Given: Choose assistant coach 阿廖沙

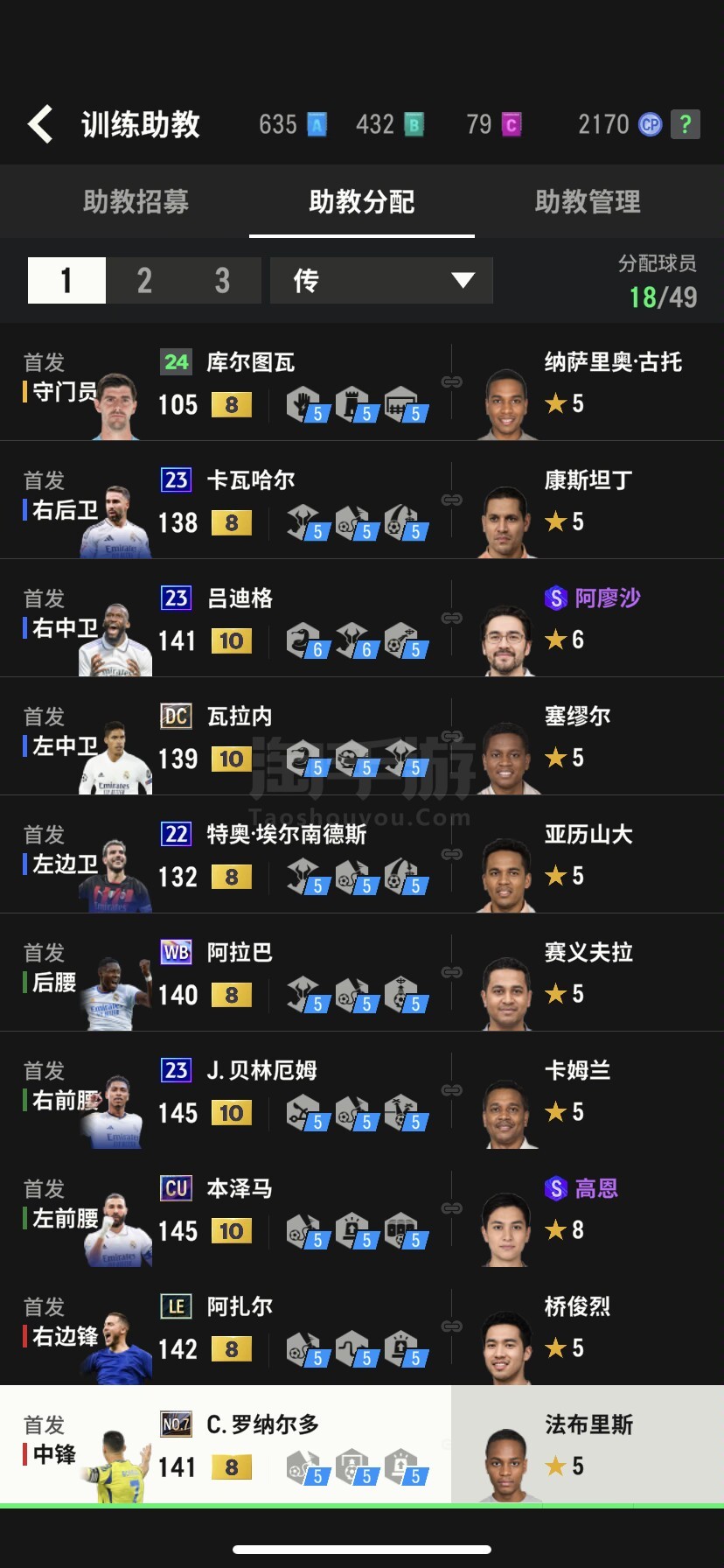Looking at the screenshot, I should coord(588,619).
